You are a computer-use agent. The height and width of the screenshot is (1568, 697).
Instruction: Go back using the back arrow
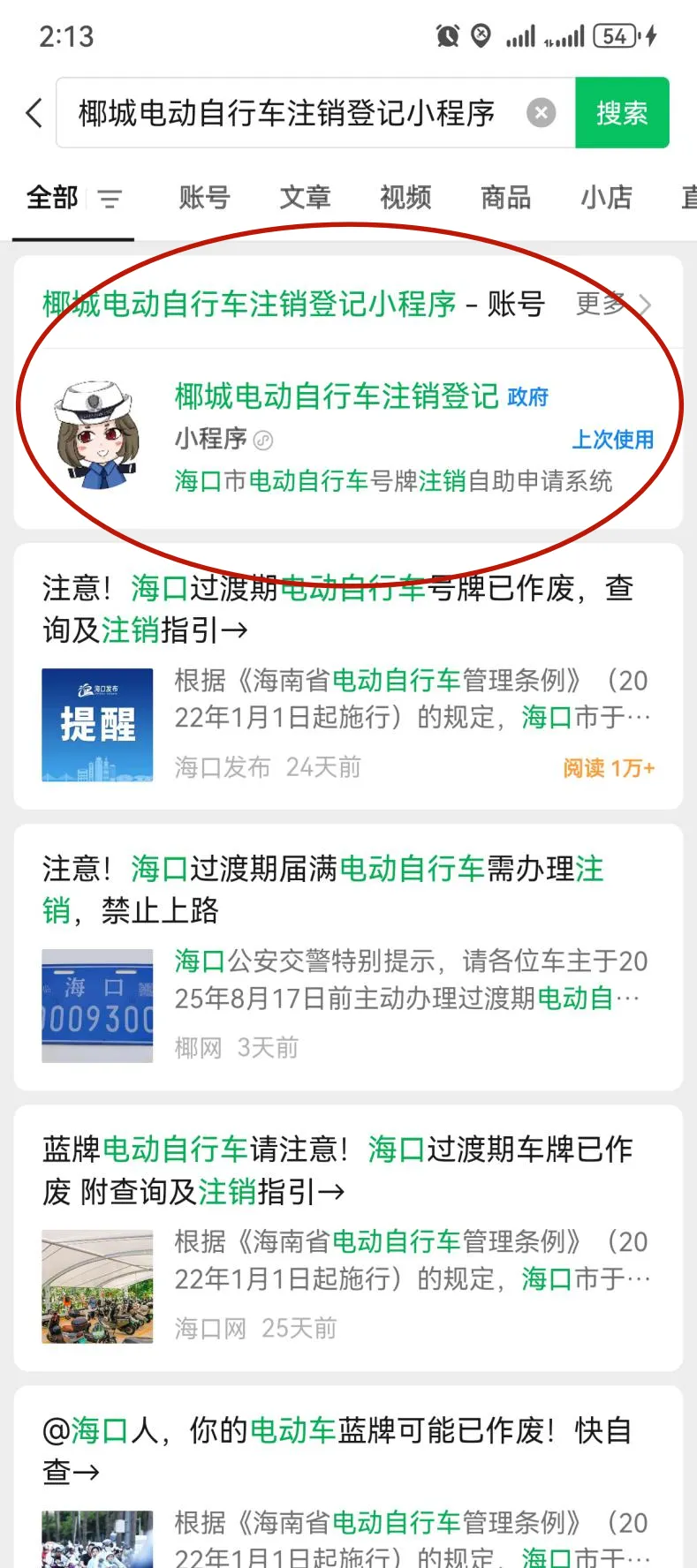coord(34,113)
